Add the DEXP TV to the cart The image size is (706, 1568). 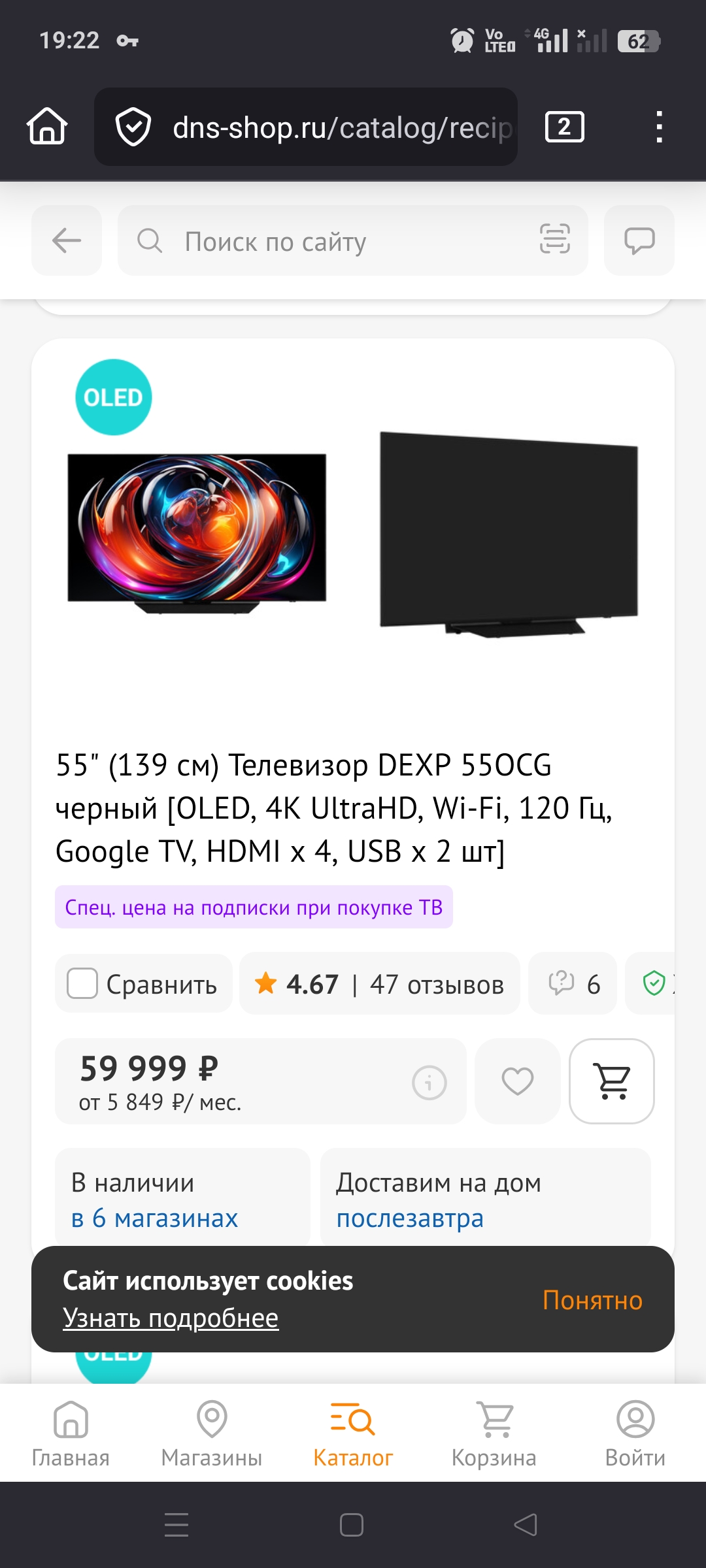coord(612,1081)
